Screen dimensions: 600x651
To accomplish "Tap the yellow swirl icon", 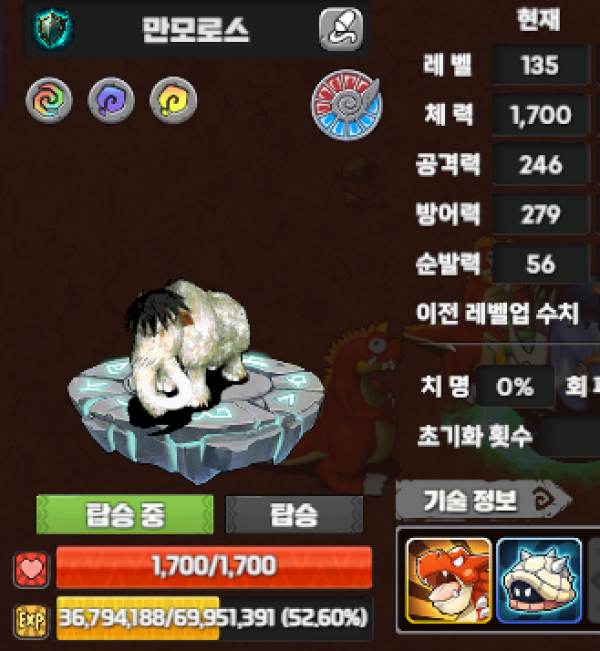I will pos(173,100).
